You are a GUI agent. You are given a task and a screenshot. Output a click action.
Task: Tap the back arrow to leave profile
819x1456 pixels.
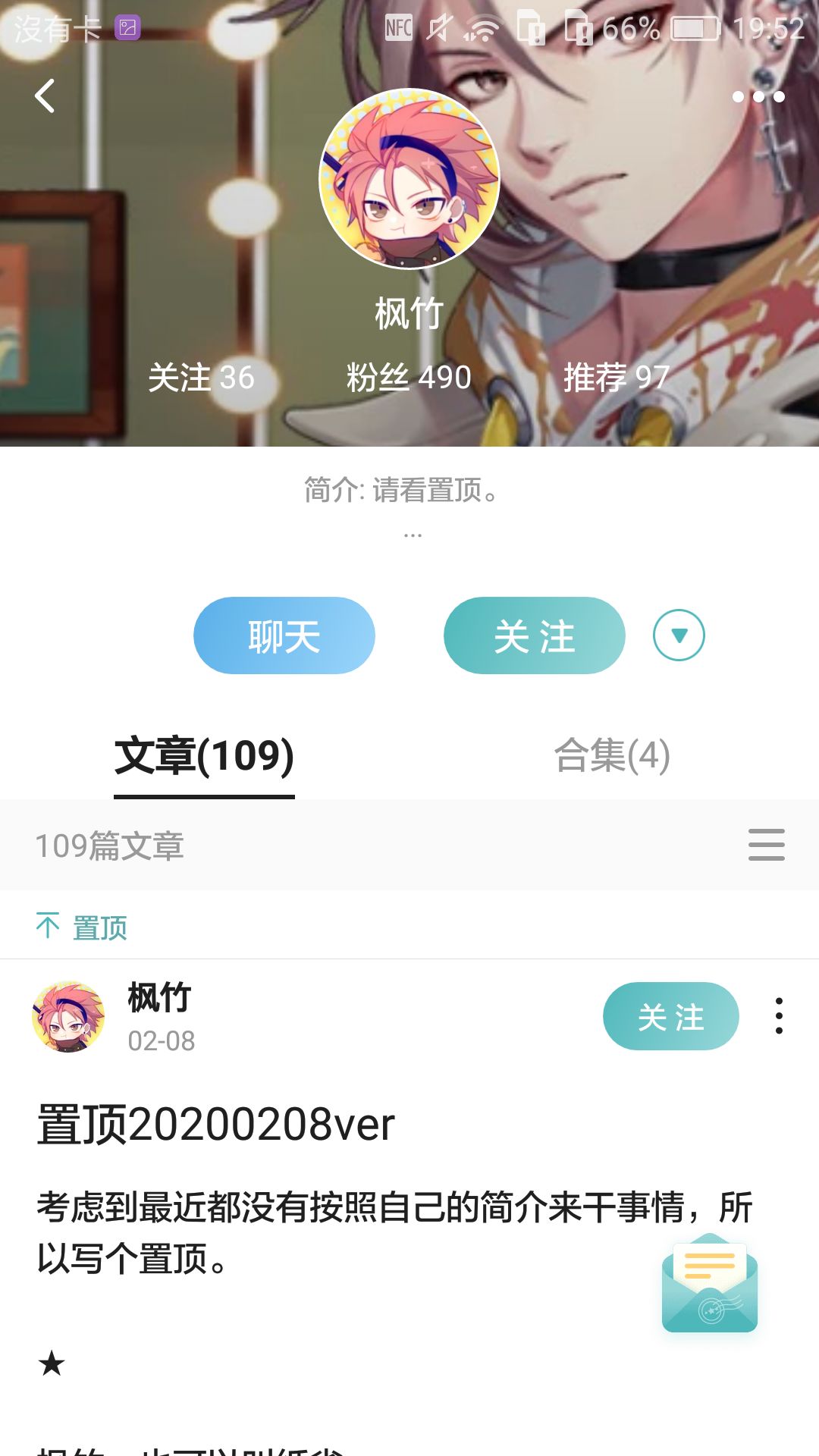[45, 96]
